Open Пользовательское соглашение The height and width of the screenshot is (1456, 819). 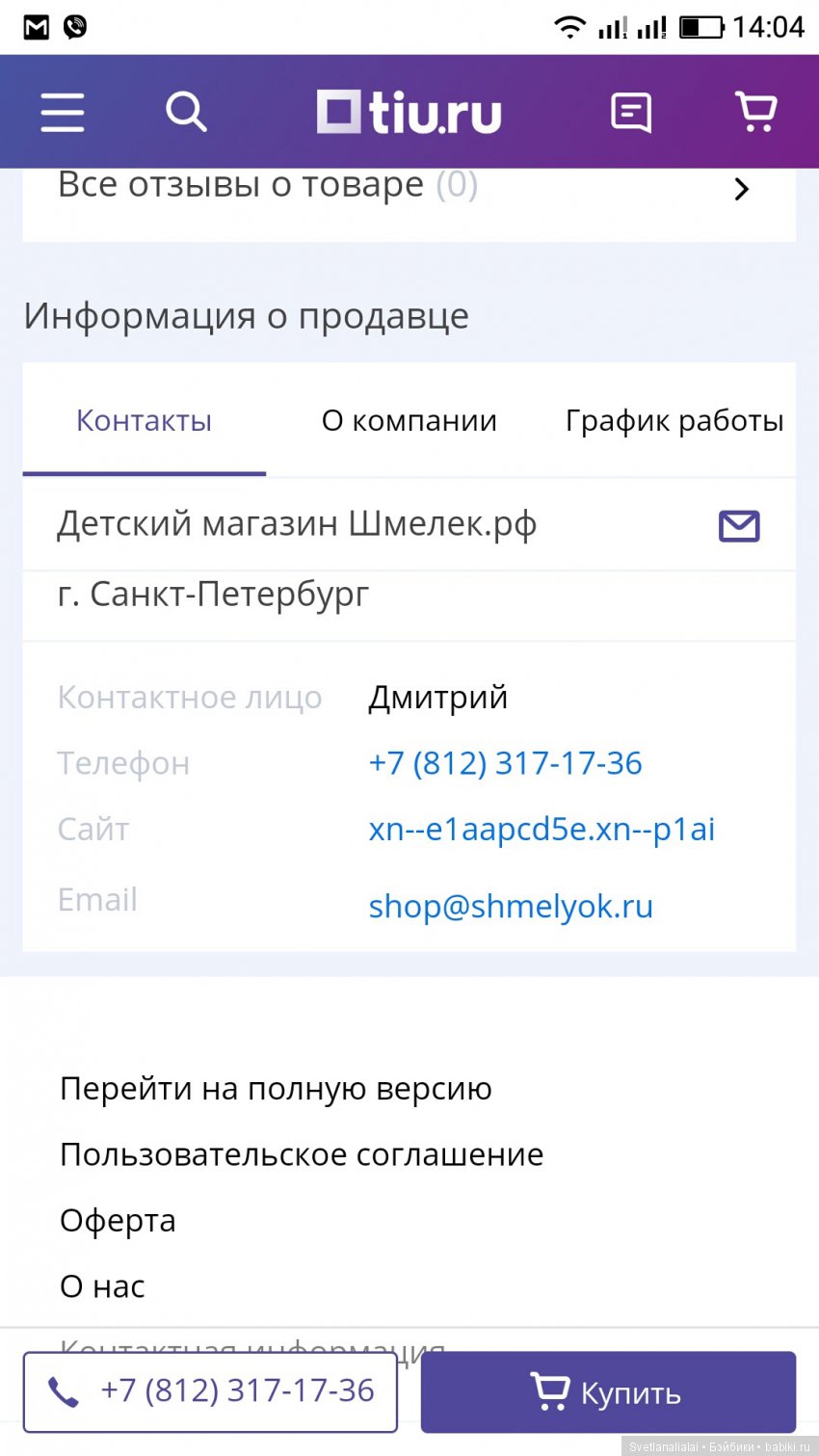(302, 1154)
